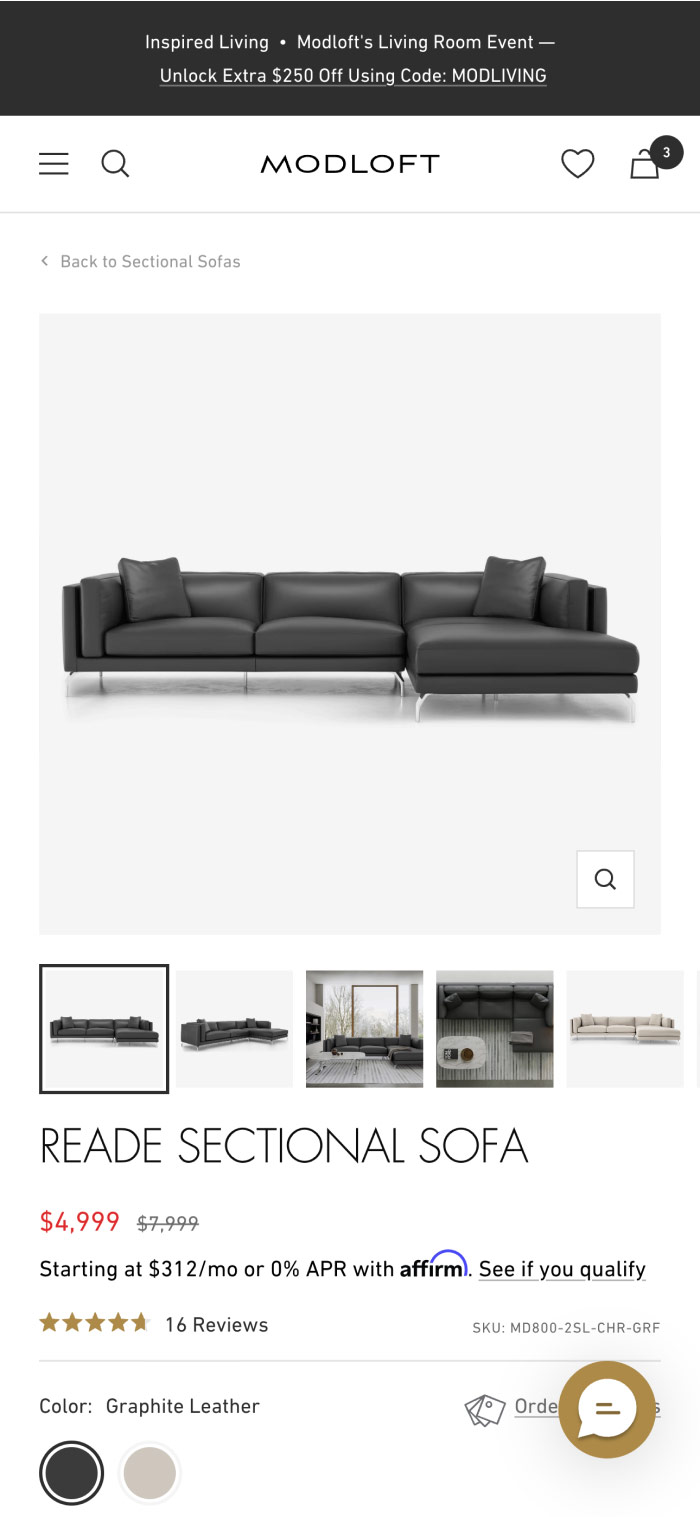The height and width of the screenshot is (1517, 700).
Task: View the living room window scene thumbnail
Action: click(364, 1029)
